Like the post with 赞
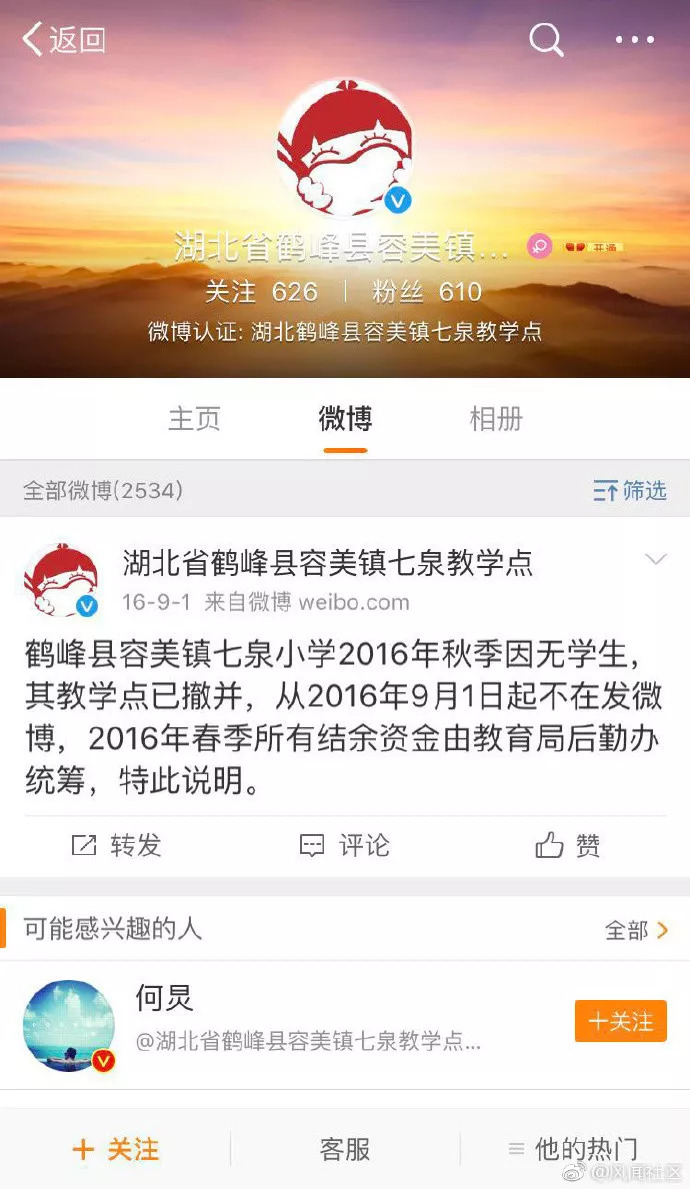This screenshot has height=1189, width=690. click(x=568, y=846)
